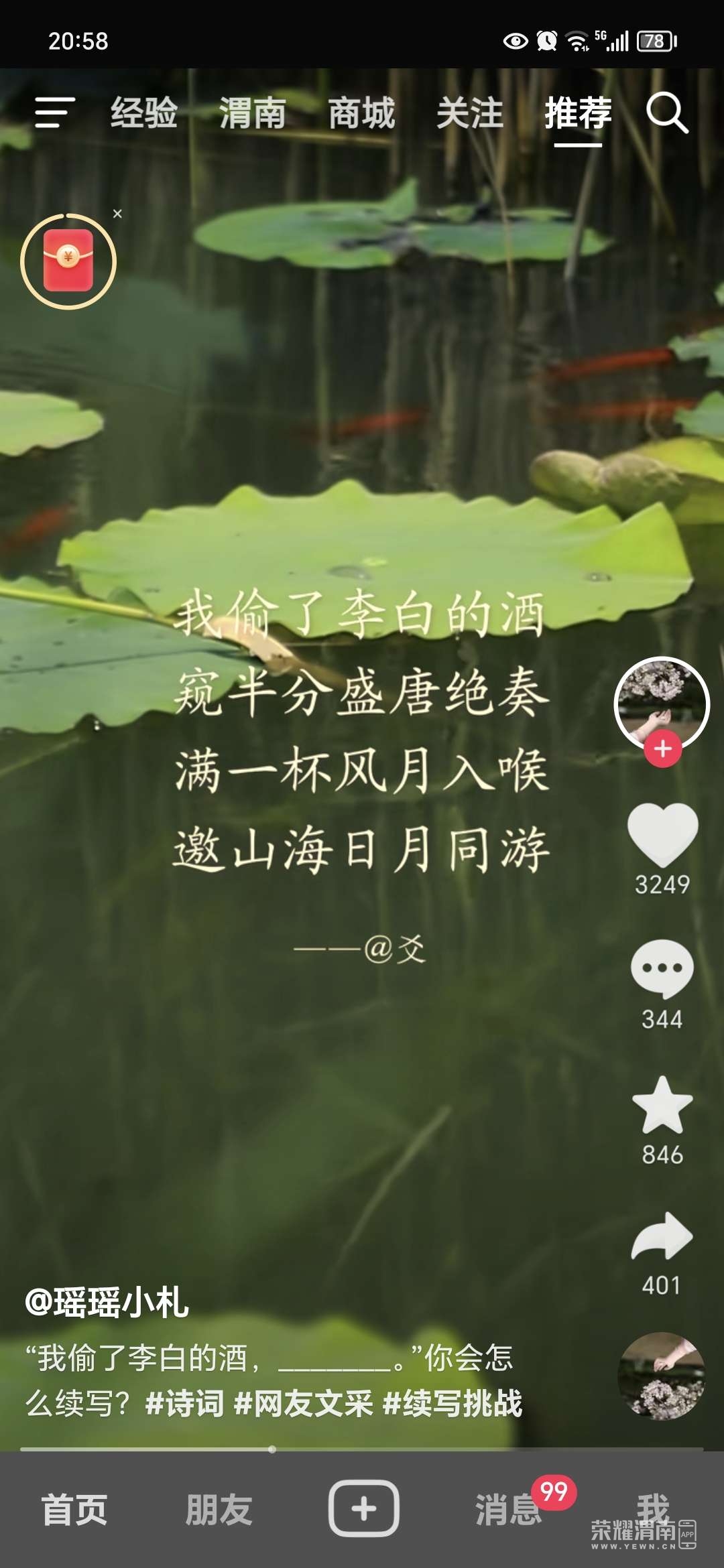
Task: Open the 商城 tab
Action: click(x=361, y=113)
